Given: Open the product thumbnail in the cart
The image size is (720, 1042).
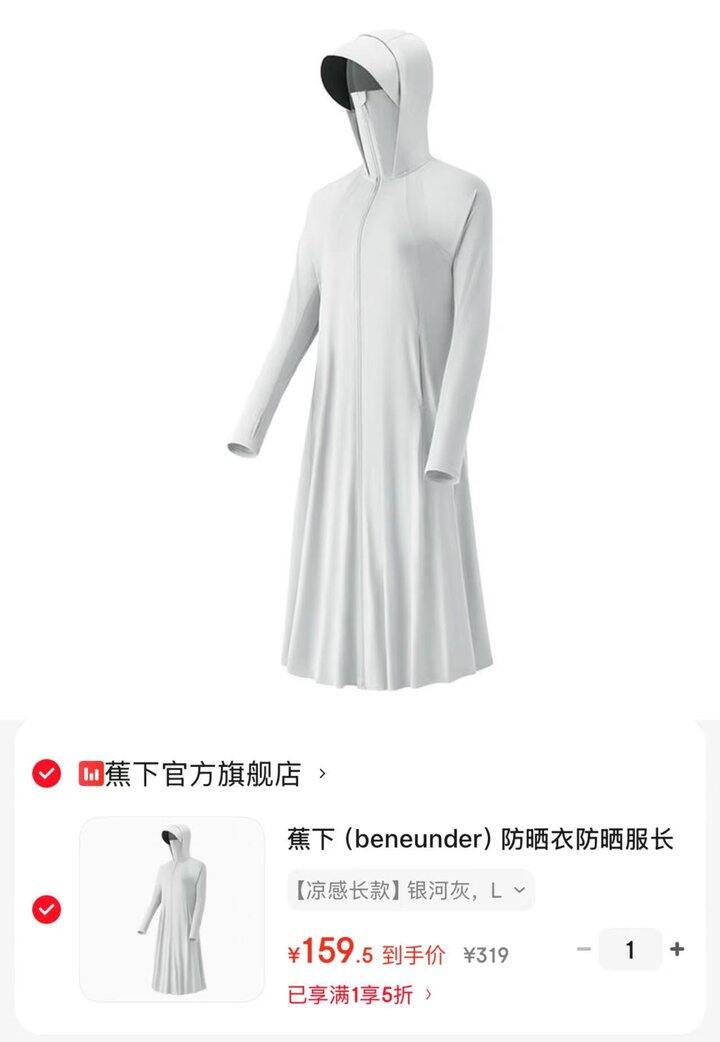Looking at the screenshot, I should 172,909.
